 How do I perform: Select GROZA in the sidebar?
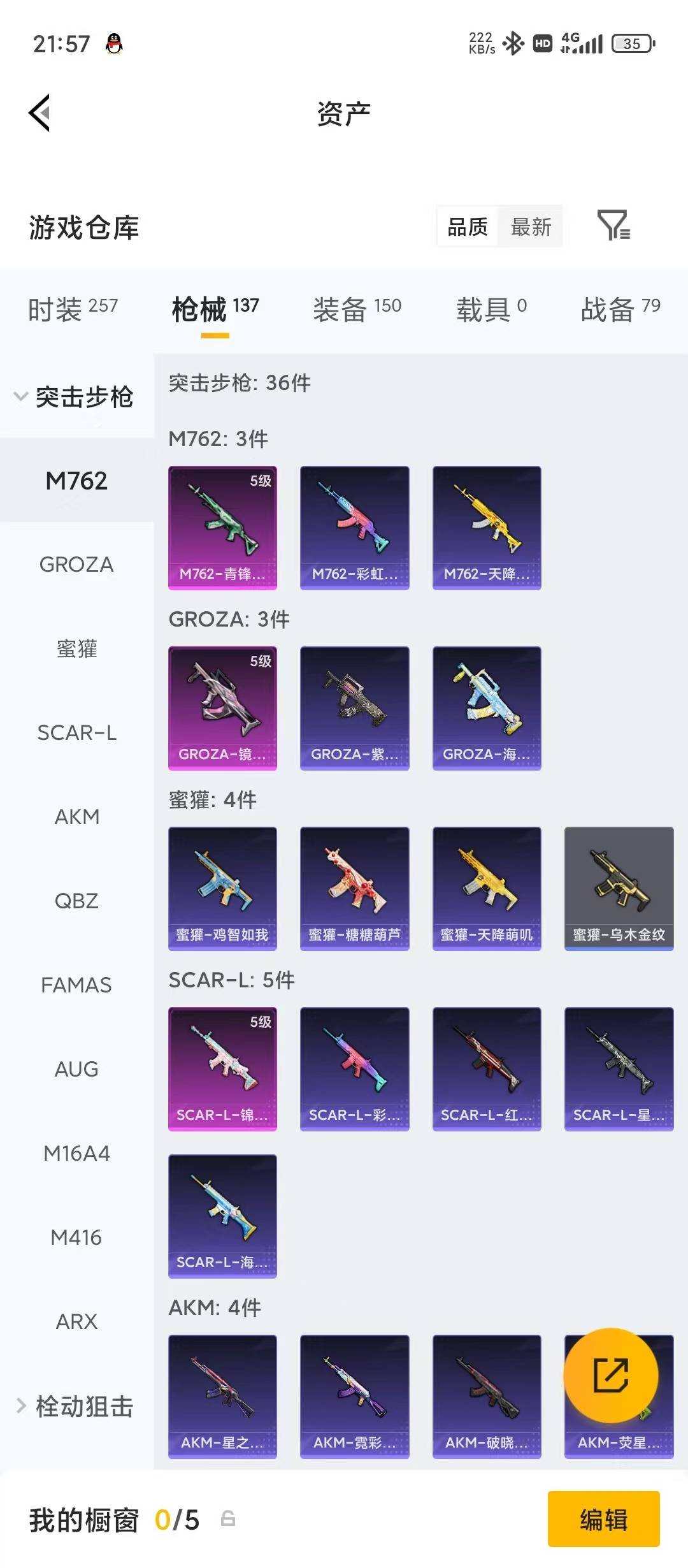(x=76, y=565)
